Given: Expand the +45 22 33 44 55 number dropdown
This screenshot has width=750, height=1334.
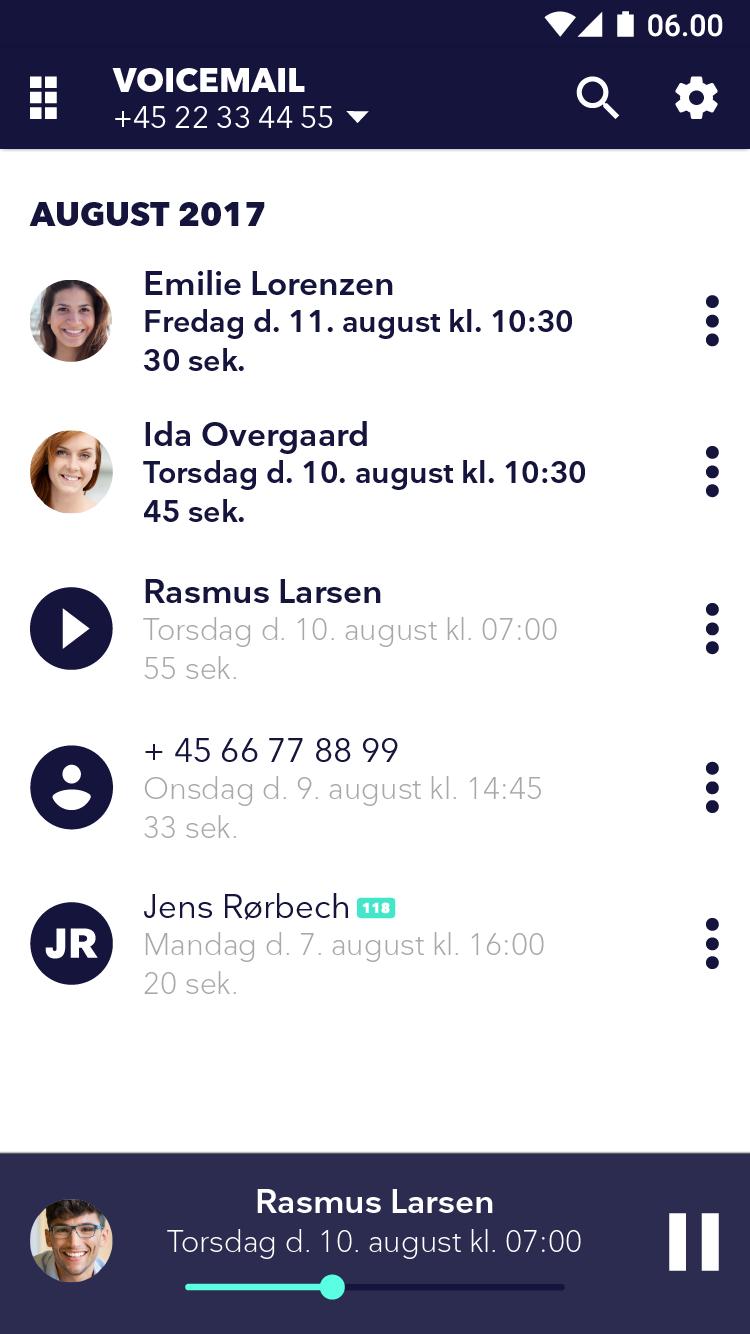Looking at the screenshot, I should (x=357, y=118).
